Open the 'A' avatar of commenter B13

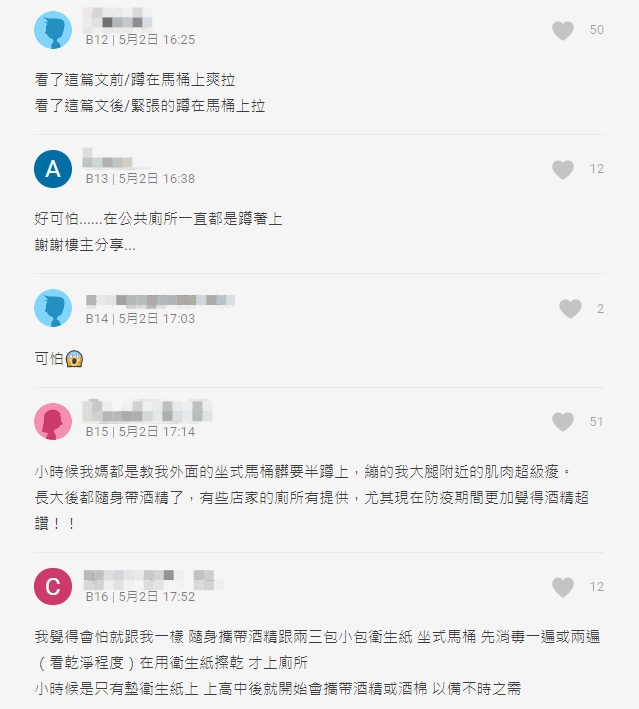pos(53,170)
